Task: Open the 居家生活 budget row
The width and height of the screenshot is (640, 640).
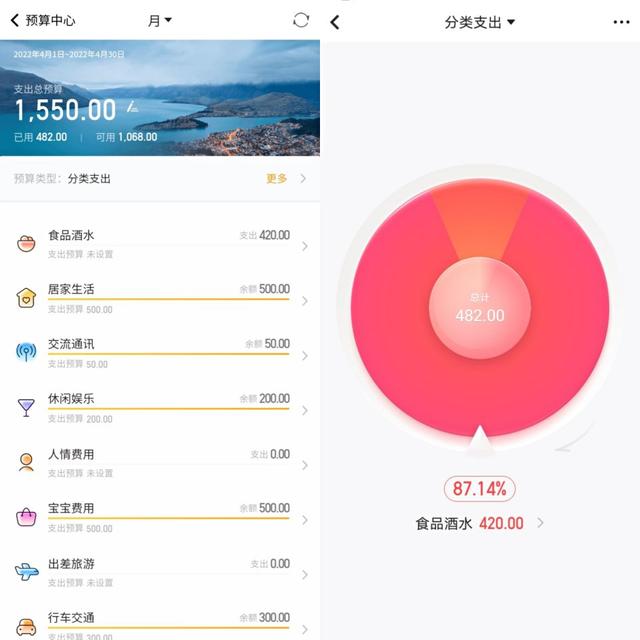Action: click(x=160, y=298)
